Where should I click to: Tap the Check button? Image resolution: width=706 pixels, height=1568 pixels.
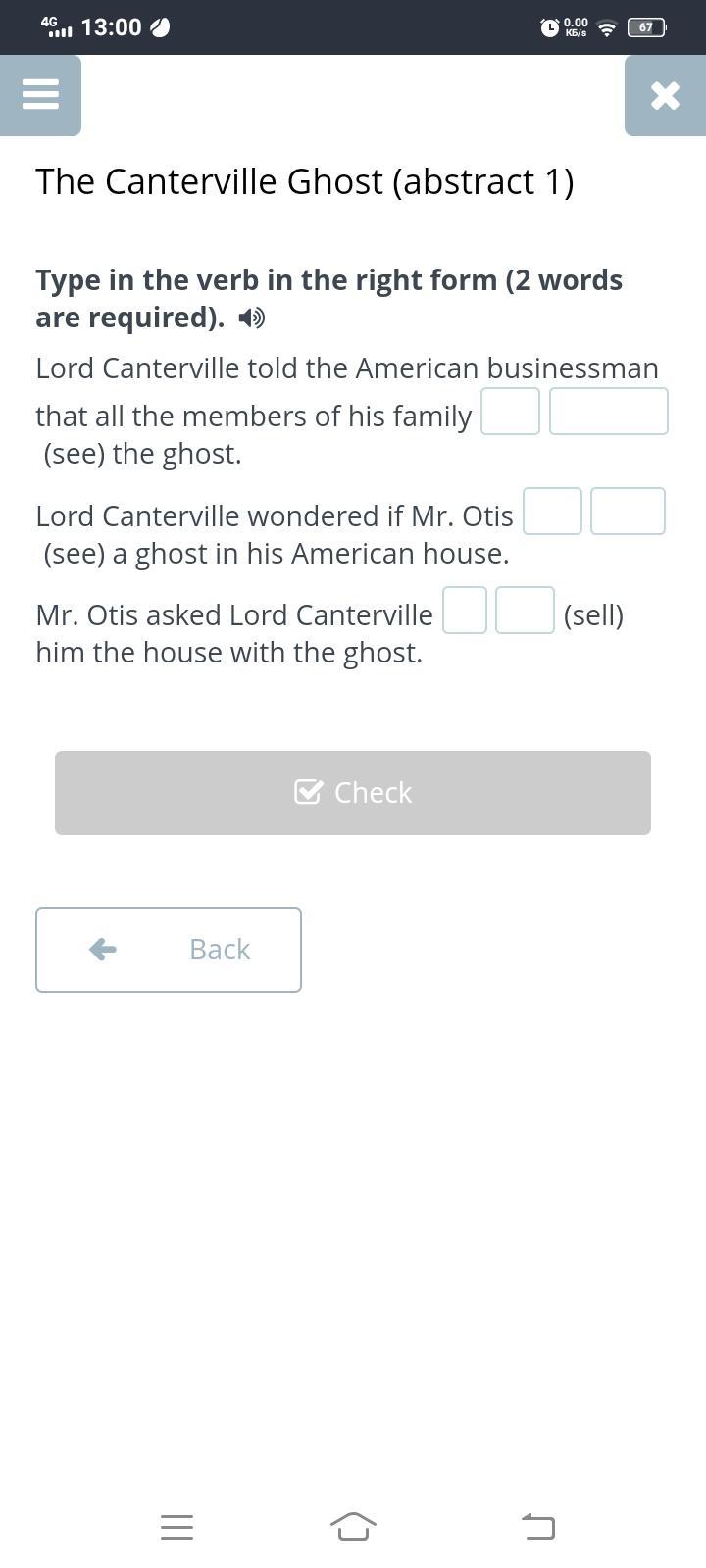353,793
